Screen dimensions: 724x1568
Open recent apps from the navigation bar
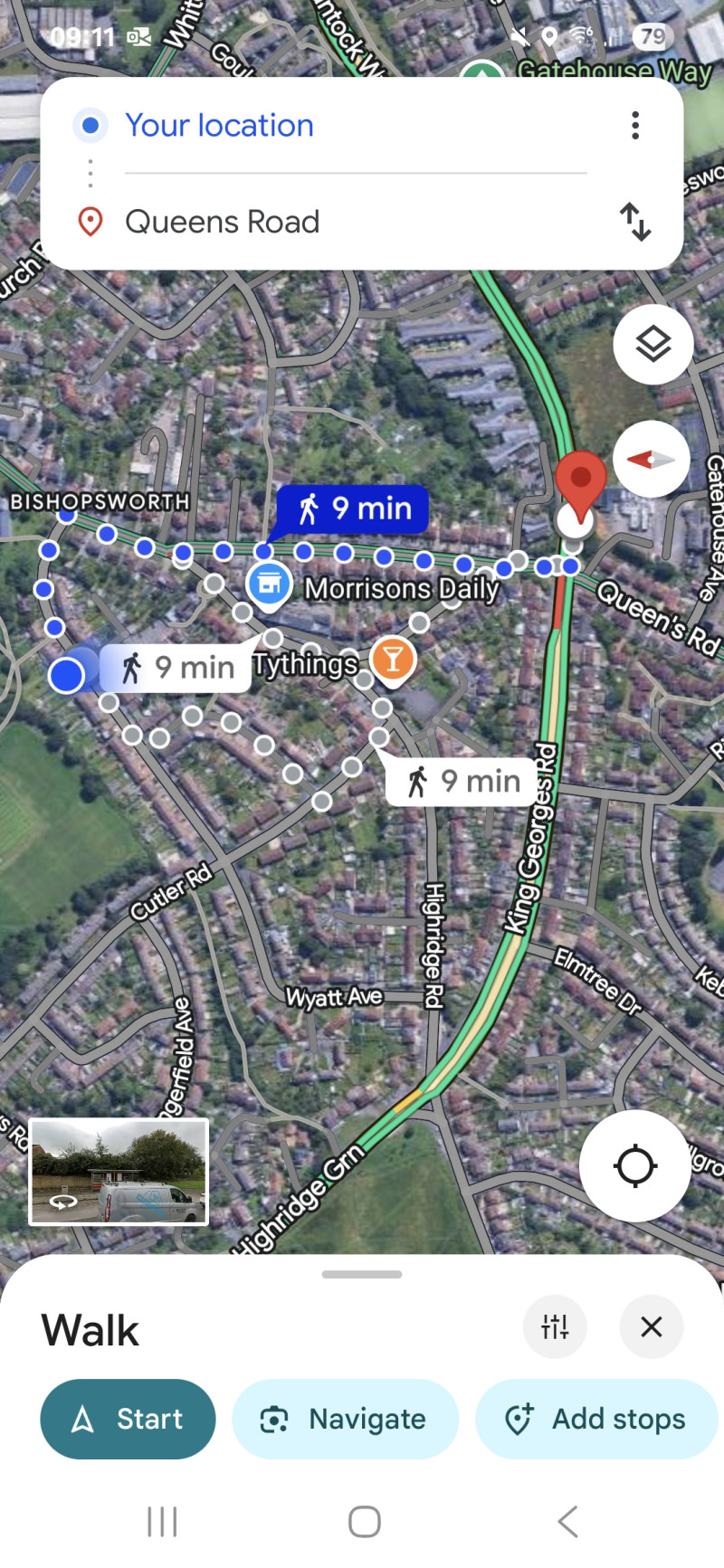point(162,1522)
